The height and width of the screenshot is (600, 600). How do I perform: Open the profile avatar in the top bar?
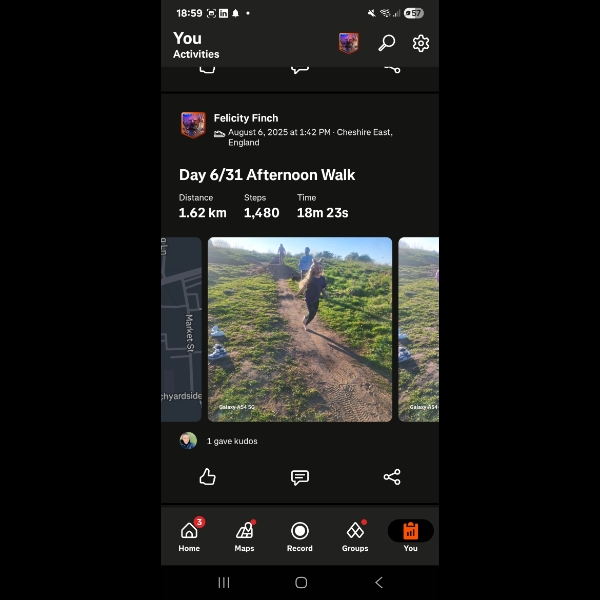pyautogui.click(x=348, y=43)
